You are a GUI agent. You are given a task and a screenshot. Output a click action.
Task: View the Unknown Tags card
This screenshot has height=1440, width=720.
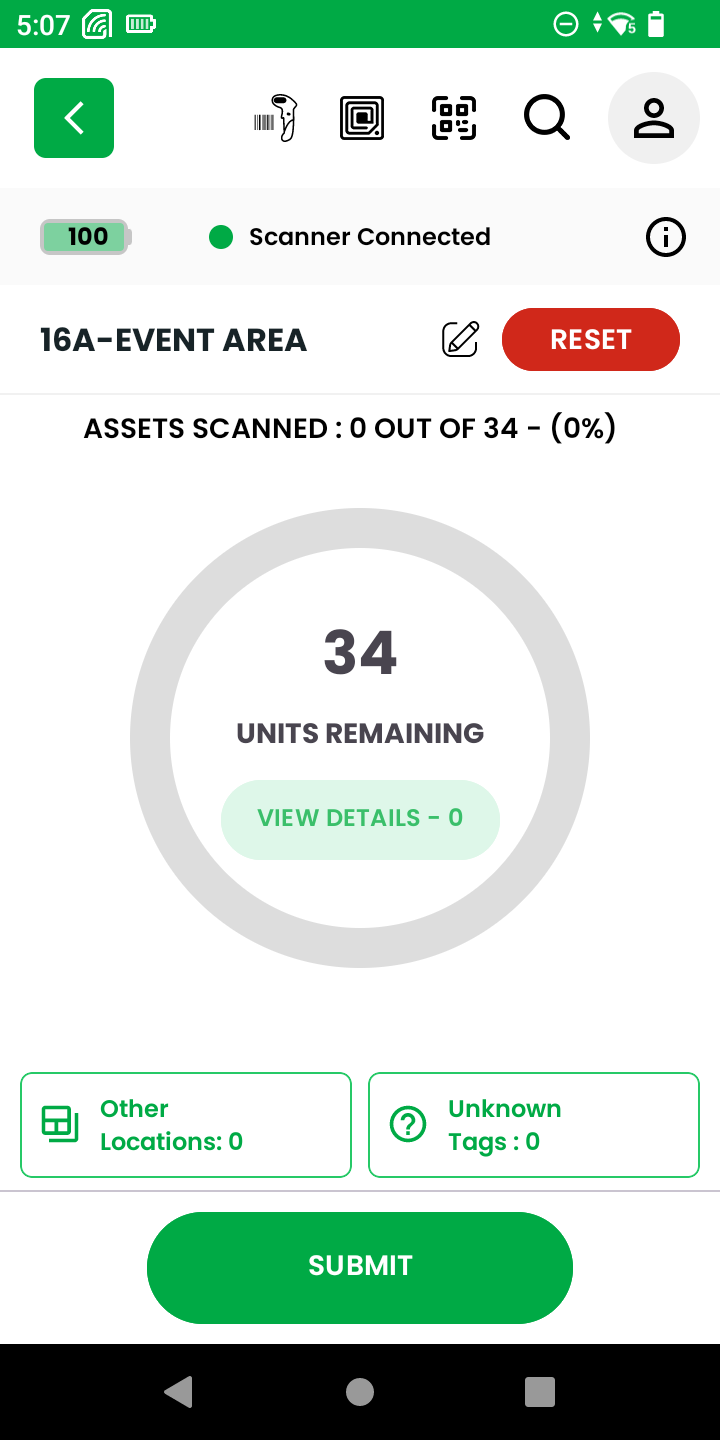(x=533, y=1125)
